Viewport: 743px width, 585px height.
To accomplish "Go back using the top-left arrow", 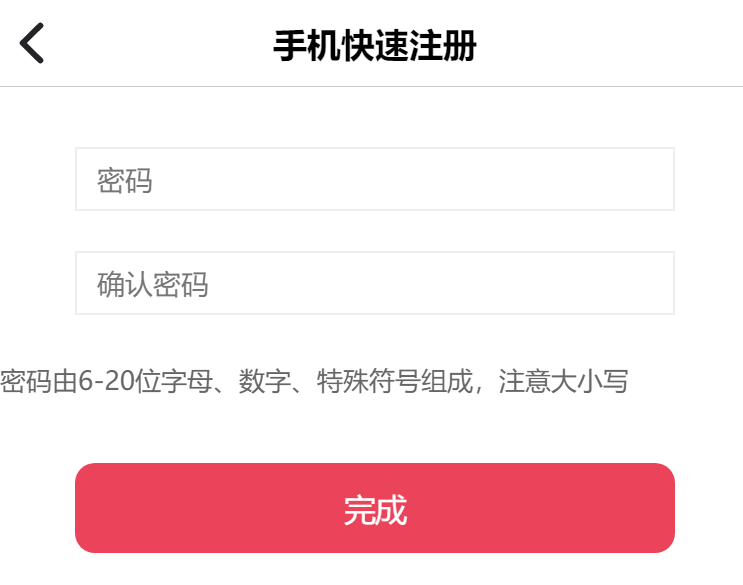I will click(32, 43).
